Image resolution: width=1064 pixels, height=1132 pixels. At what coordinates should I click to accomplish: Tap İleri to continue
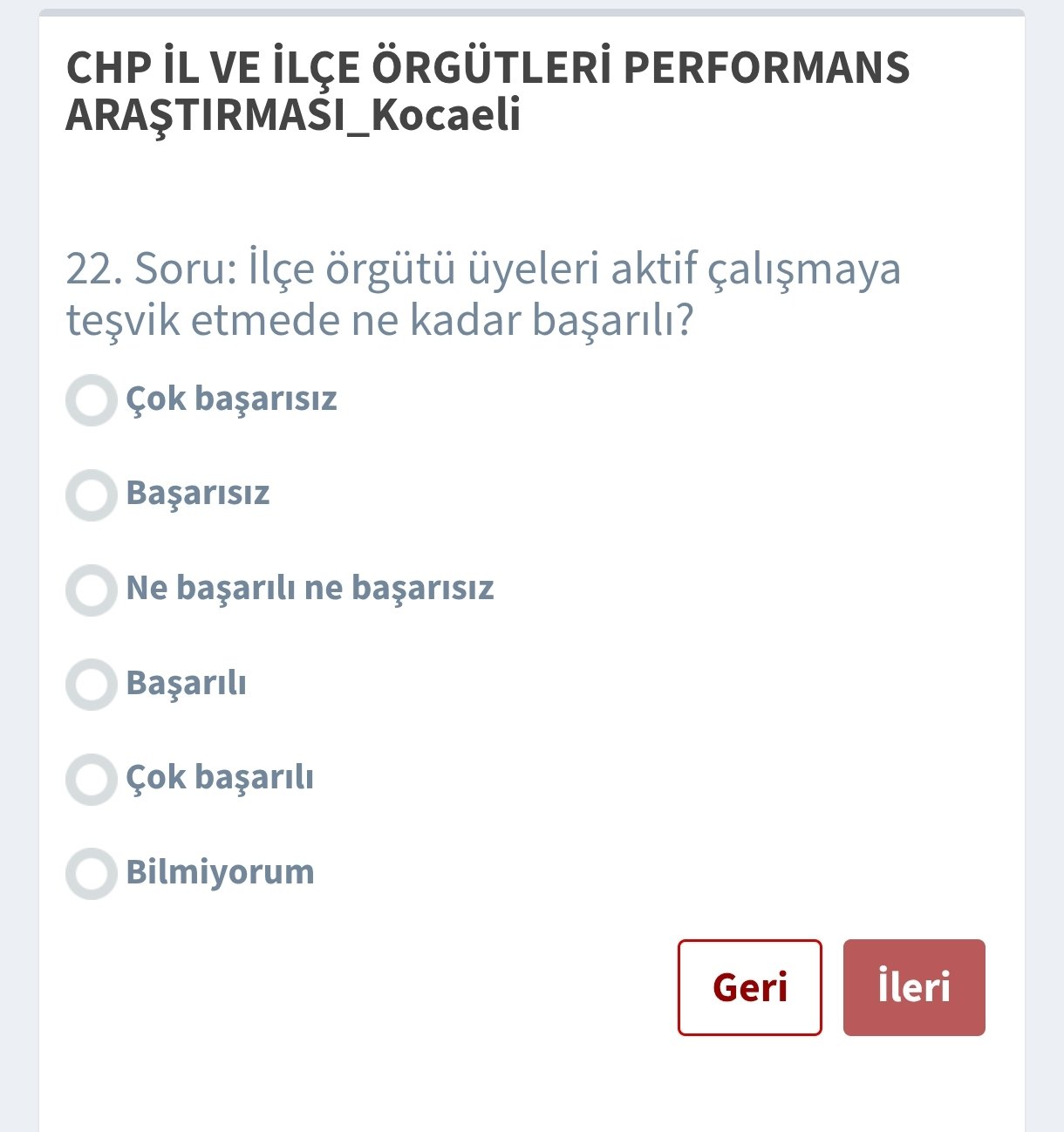tap(913, 987)
